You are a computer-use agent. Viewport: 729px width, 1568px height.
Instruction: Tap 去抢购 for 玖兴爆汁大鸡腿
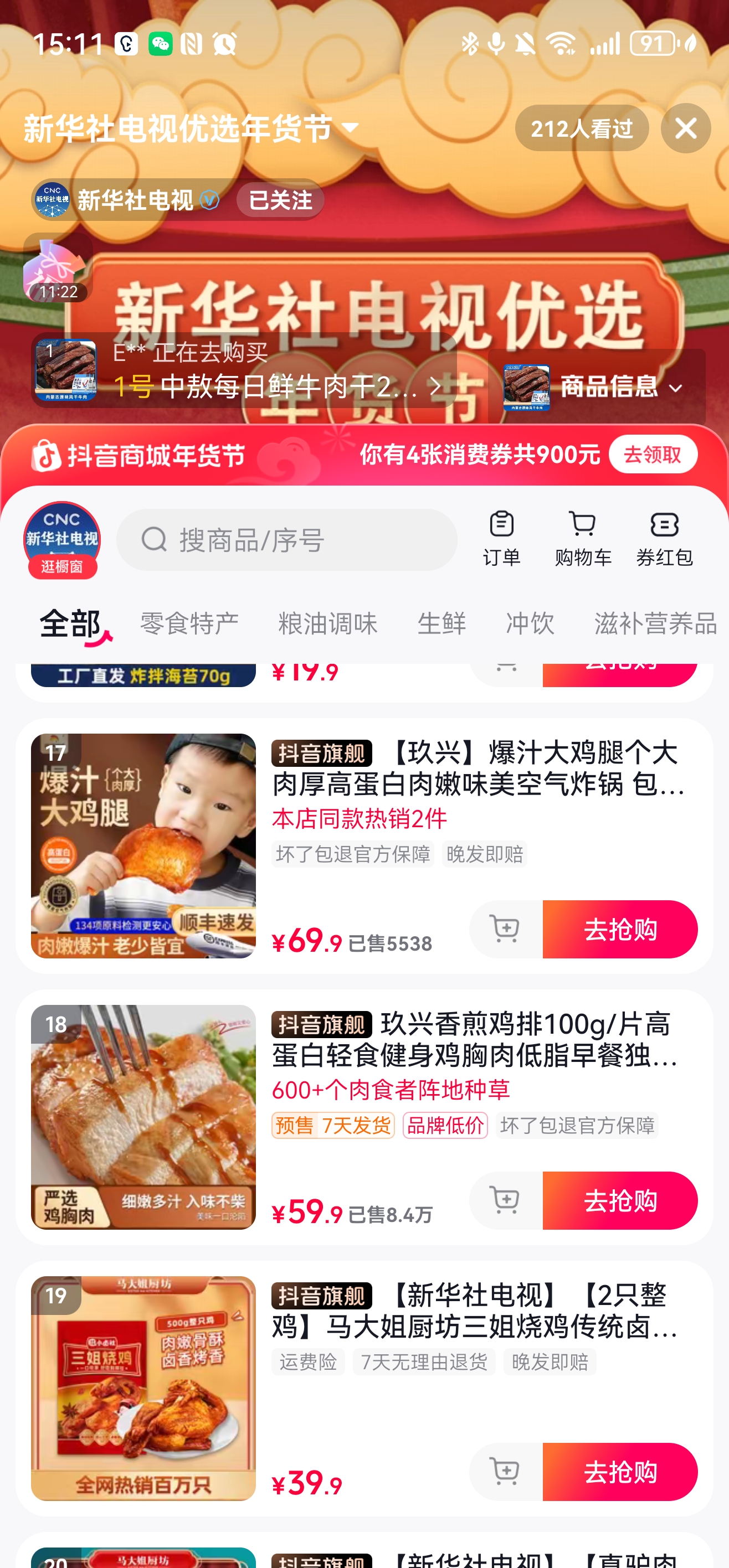(x=619, y=930)
